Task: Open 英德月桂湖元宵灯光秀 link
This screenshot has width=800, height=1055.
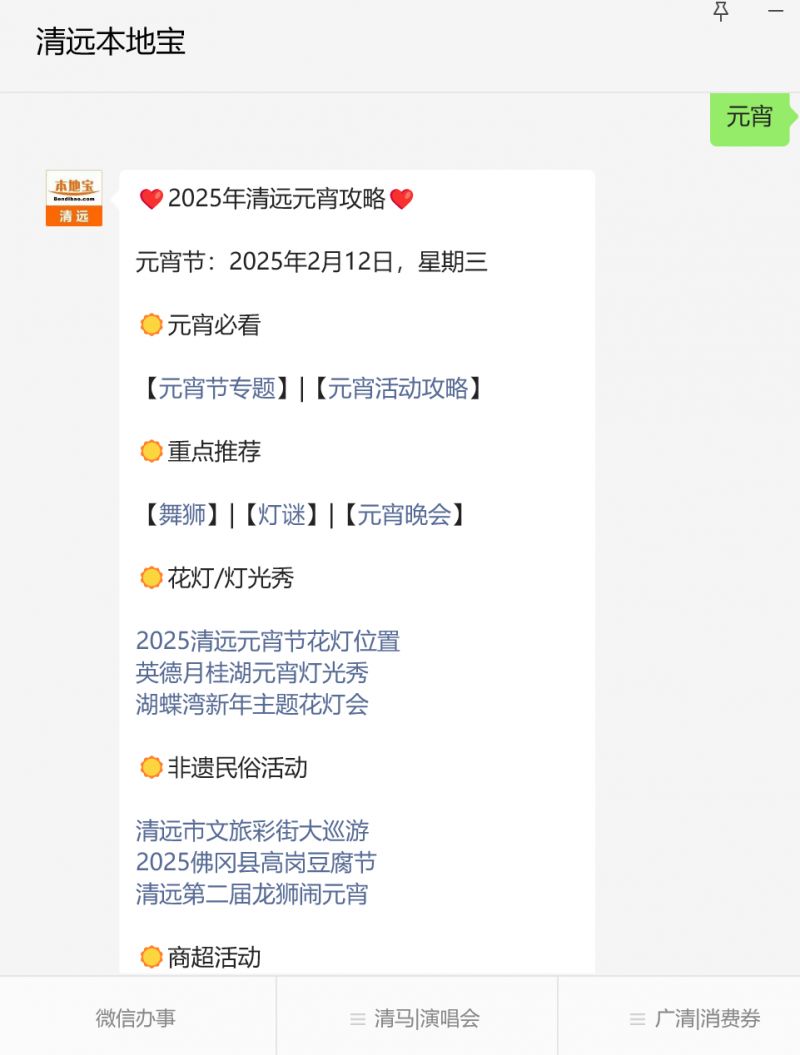Action: [x=252, y=672]
